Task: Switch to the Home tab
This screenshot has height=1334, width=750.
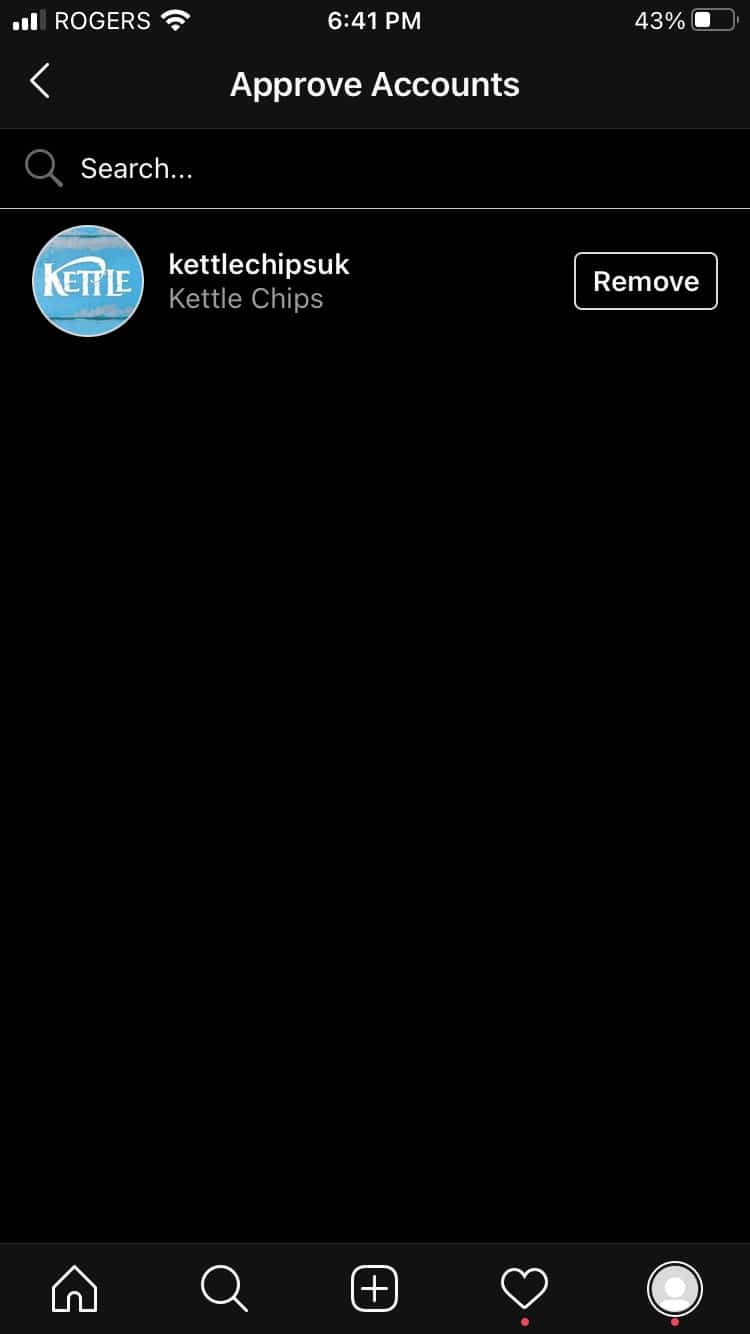Action: pyautogui.click(x=75, y=1288)
